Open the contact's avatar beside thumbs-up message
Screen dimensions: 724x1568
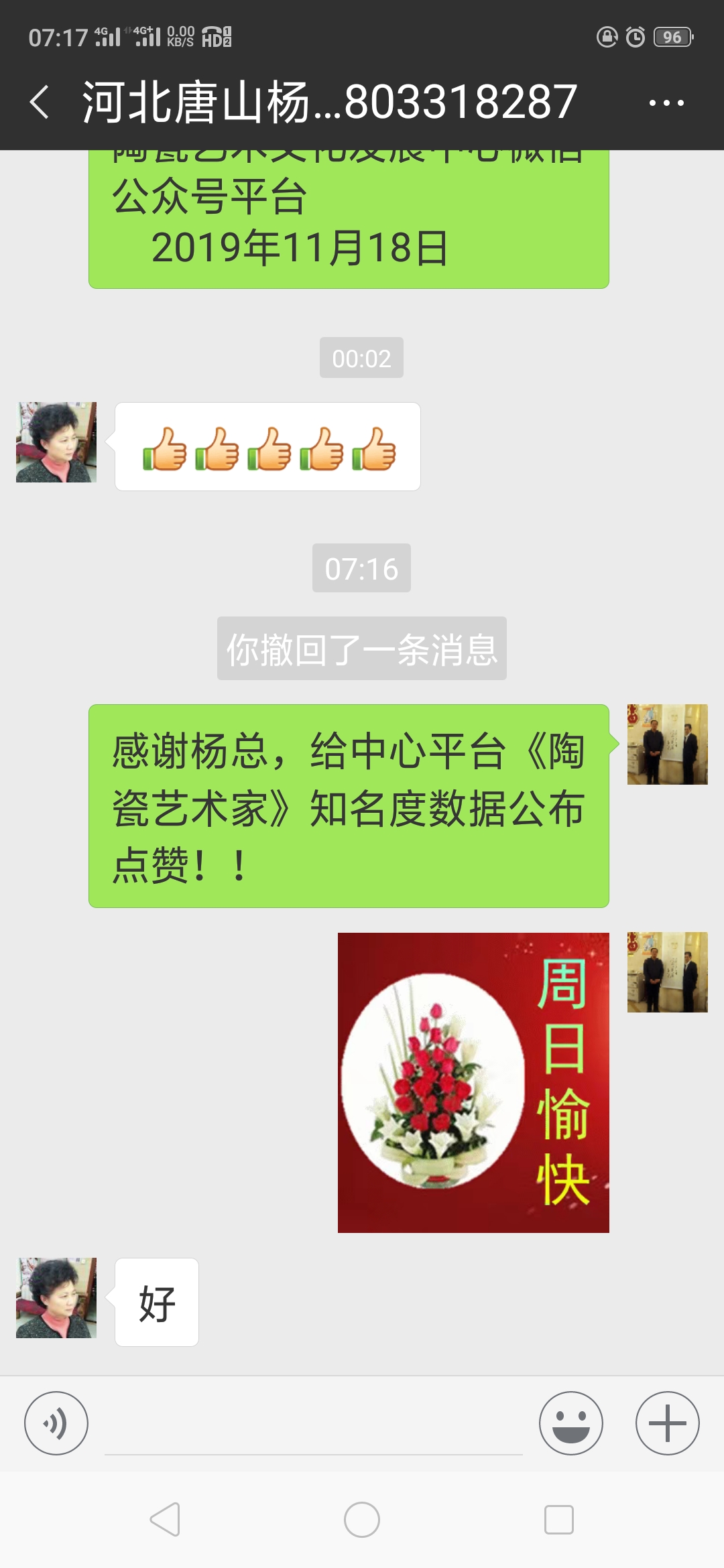coord(56,442)
